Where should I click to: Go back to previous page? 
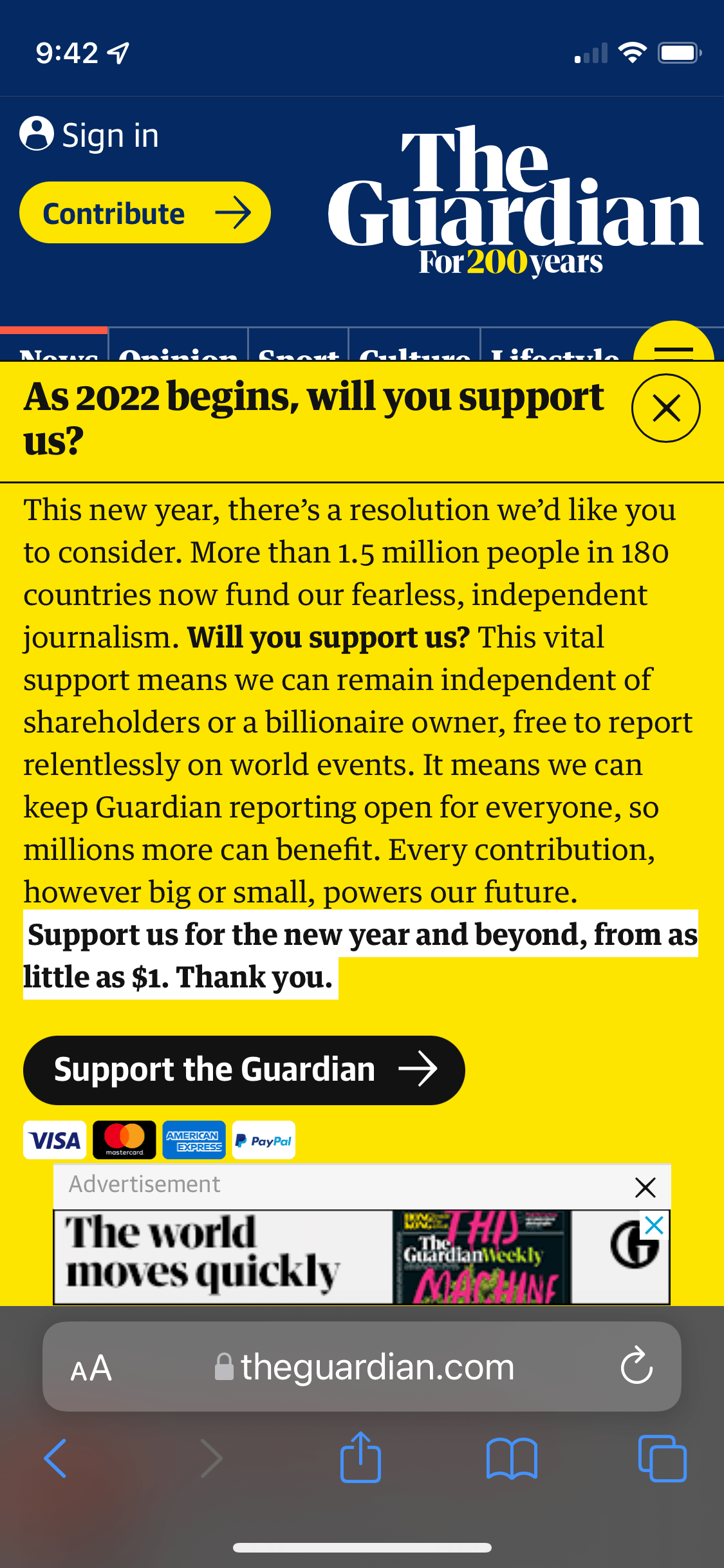[x=55, y=1458]
